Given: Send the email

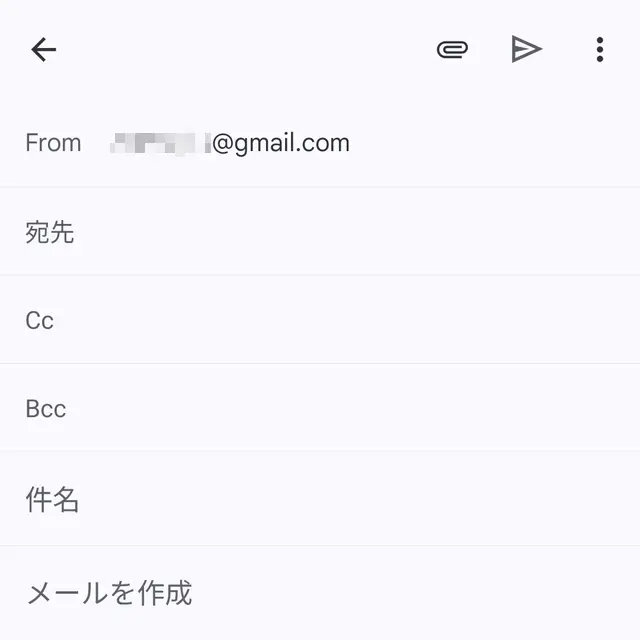Looking at the screenshot, I should [x=526, y=50].
